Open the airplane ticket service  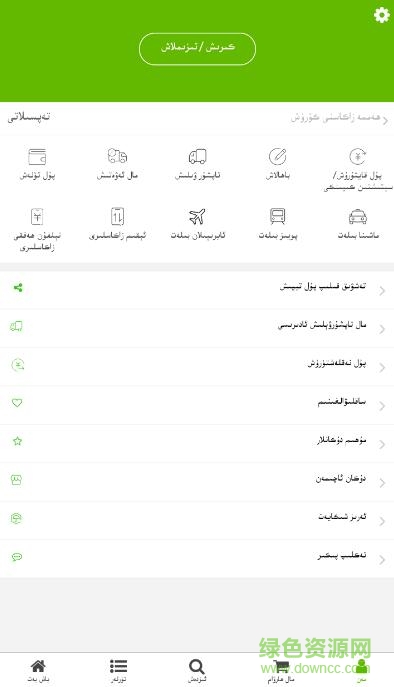(x=197, y=224)
